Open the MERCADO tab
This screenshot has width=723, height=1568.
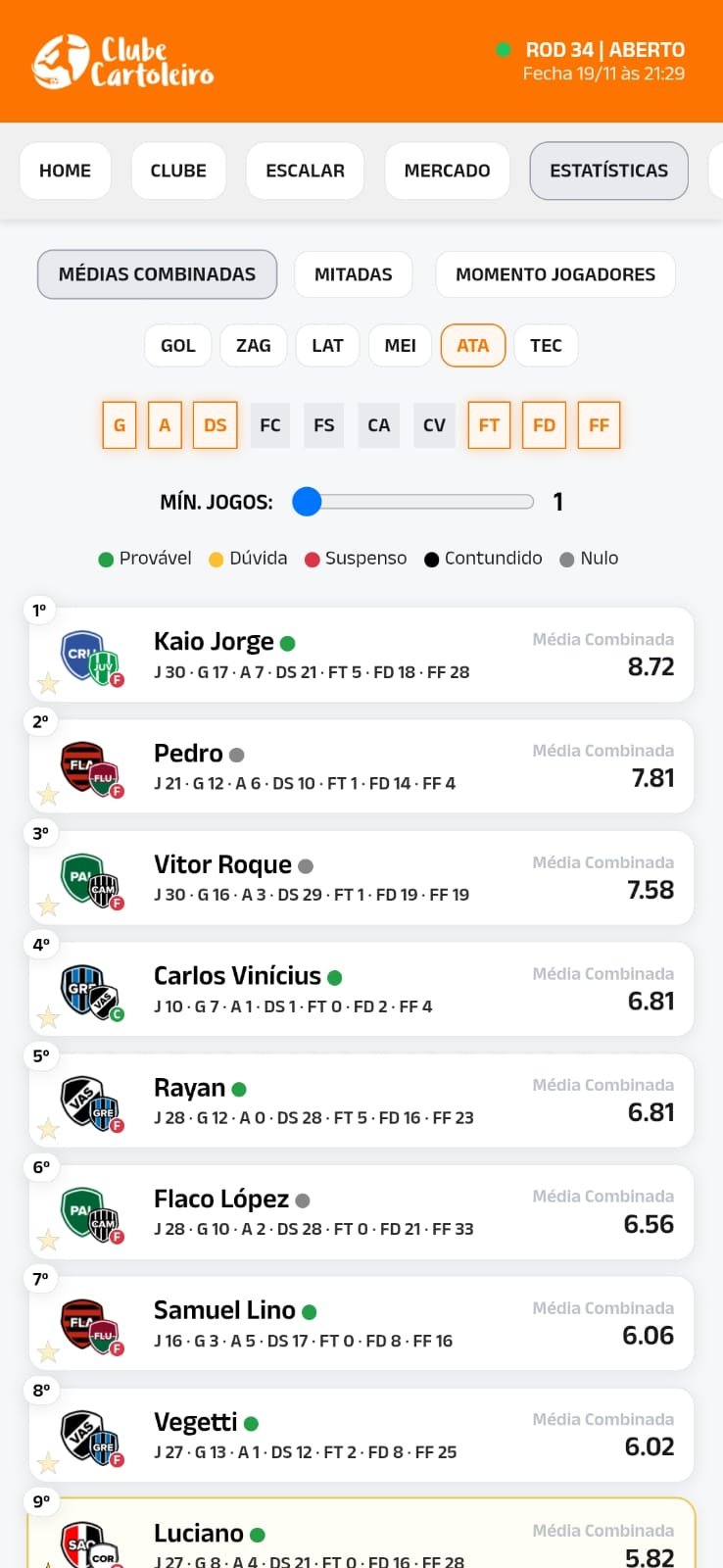coord(447,171)
